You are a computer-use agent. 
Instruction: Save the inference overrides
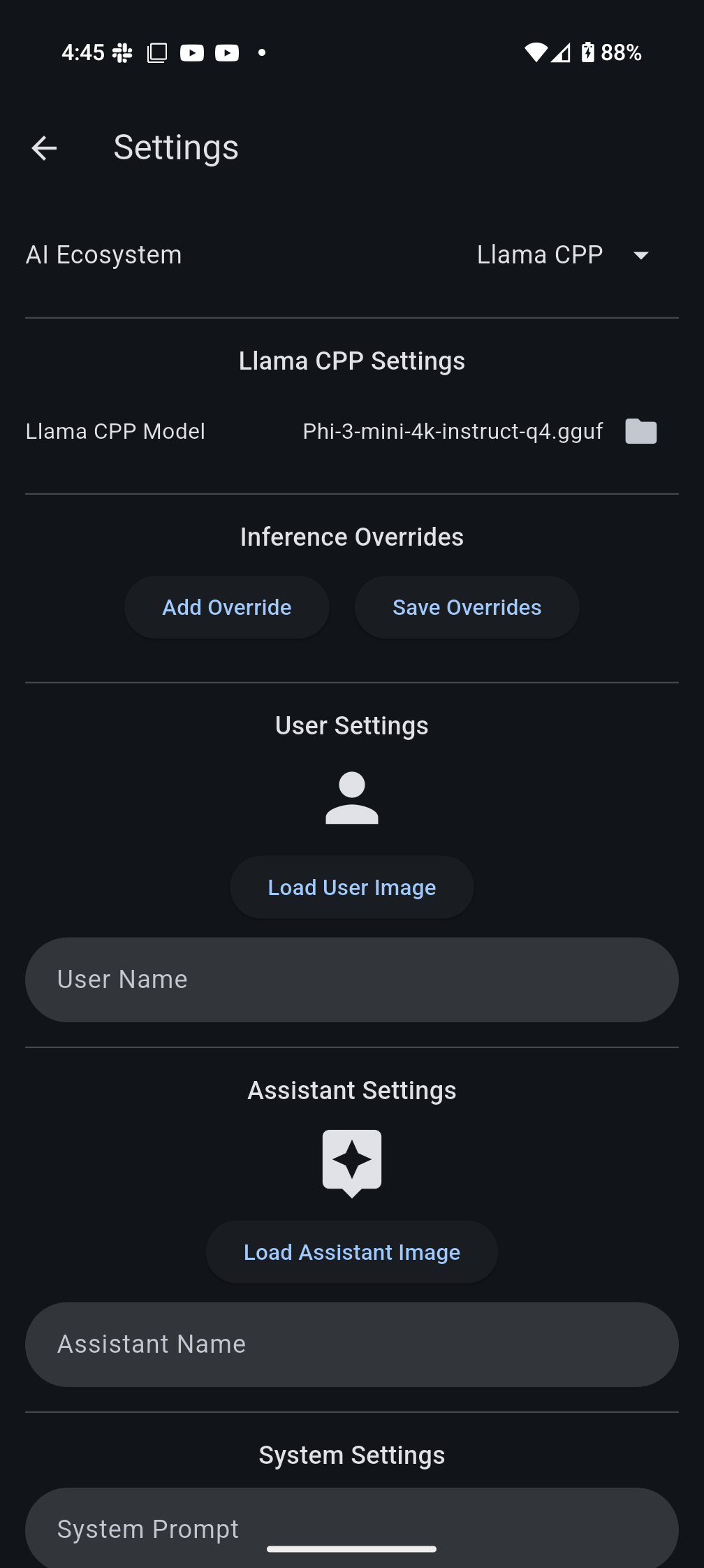point(467,607)
